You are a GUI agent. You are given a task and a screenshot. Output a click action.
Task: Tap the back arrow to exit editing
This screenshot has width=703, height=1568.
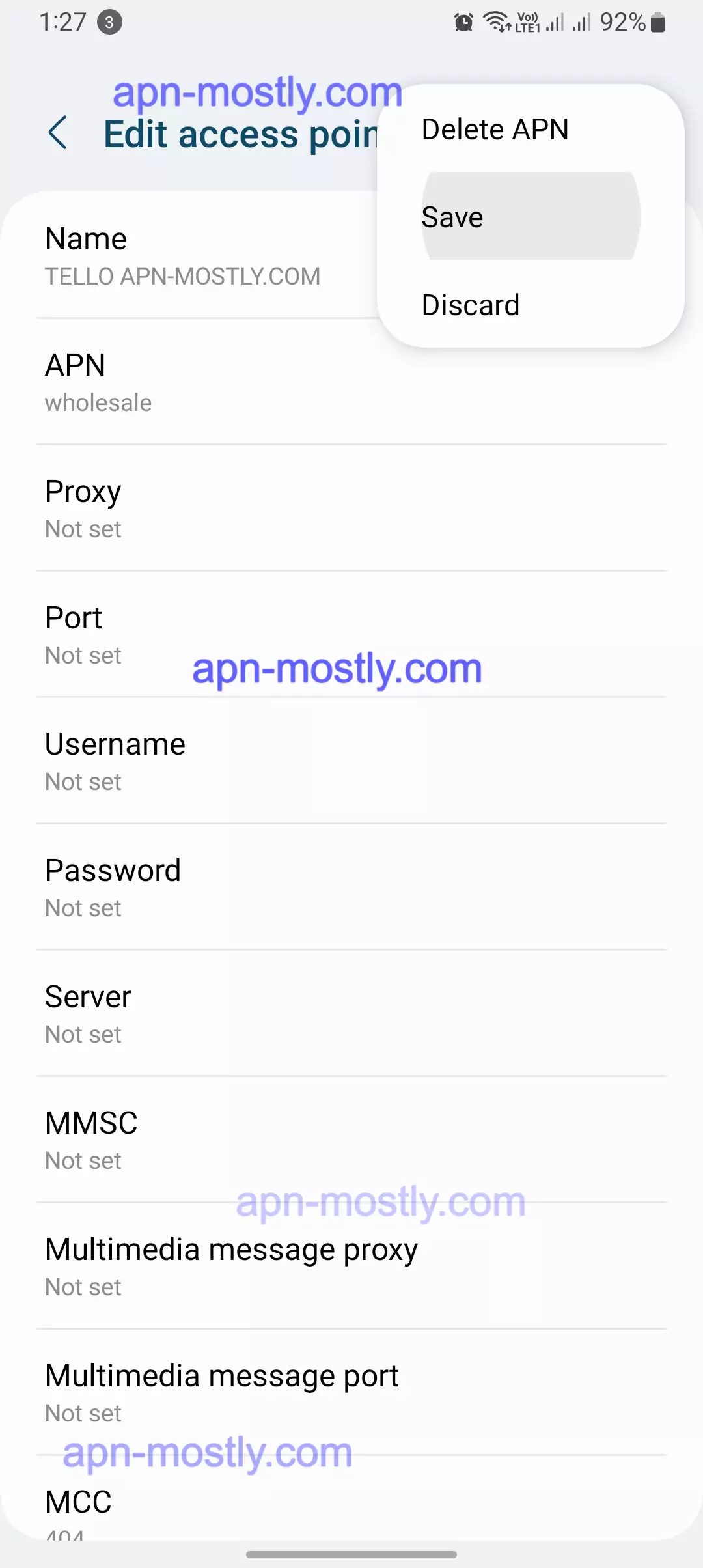tap(58, 134)
